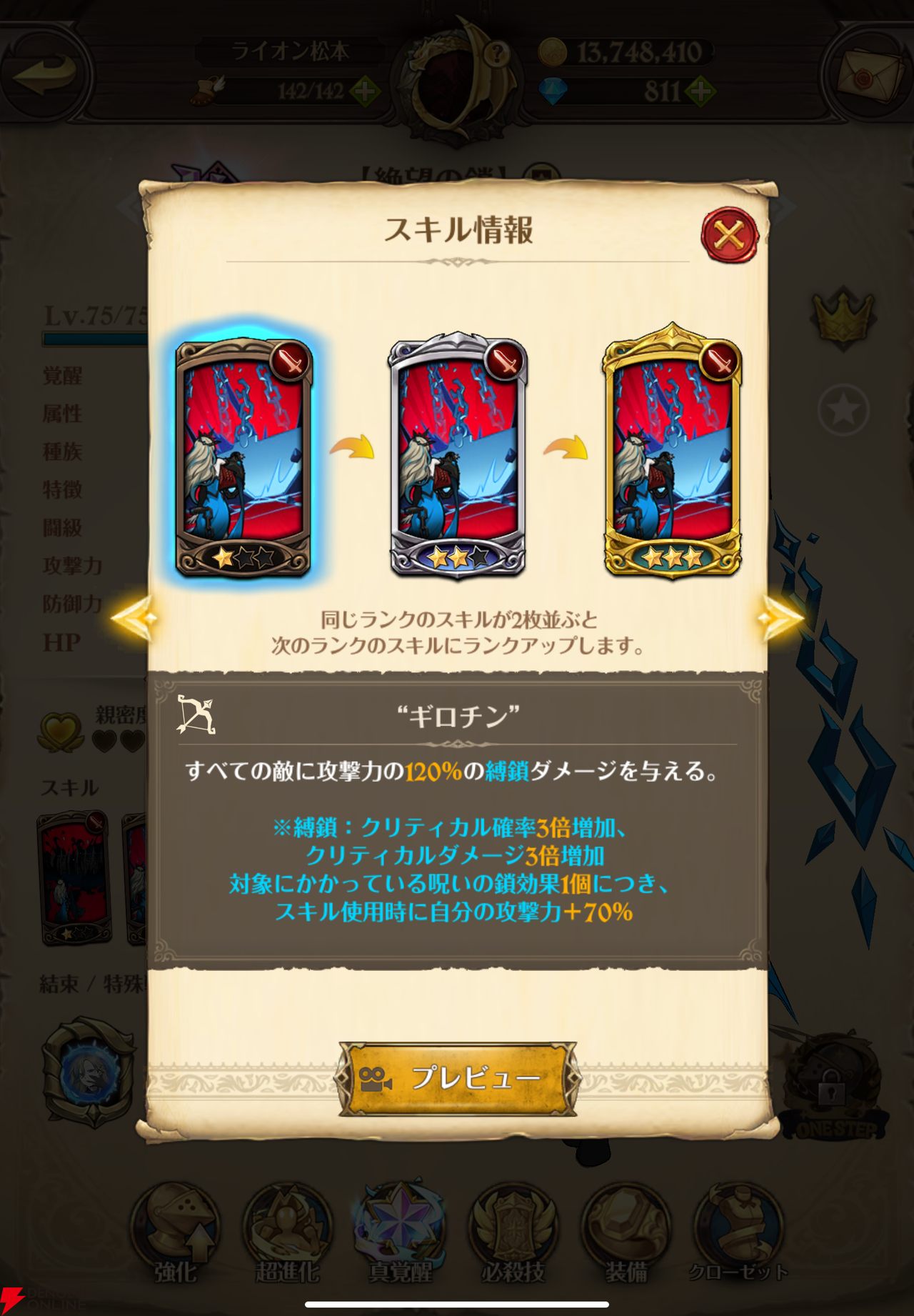
Task: Select the three-star gold skill card
Action: tap(672, 454)
